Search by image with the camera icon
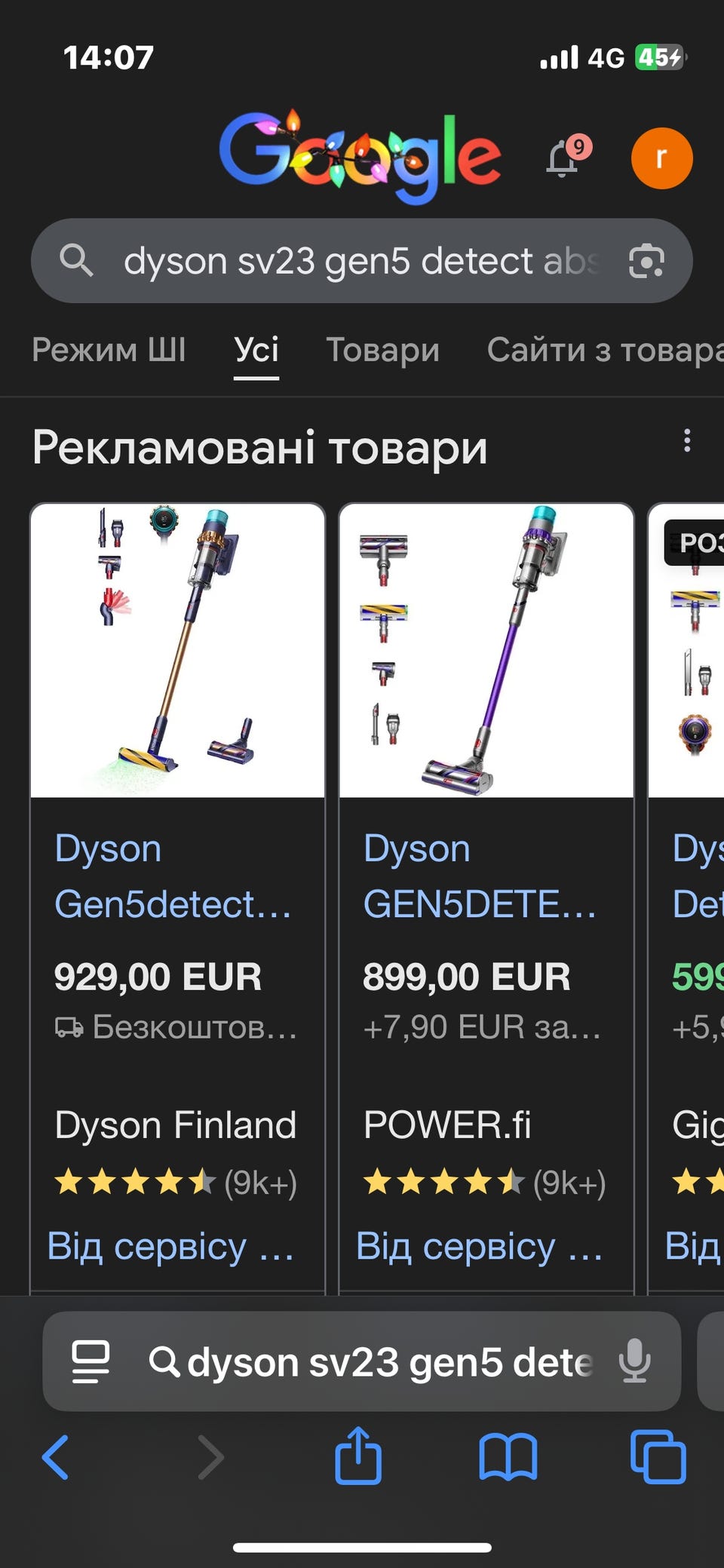This screenshot has height=1568, width=724. coord(646,262)
